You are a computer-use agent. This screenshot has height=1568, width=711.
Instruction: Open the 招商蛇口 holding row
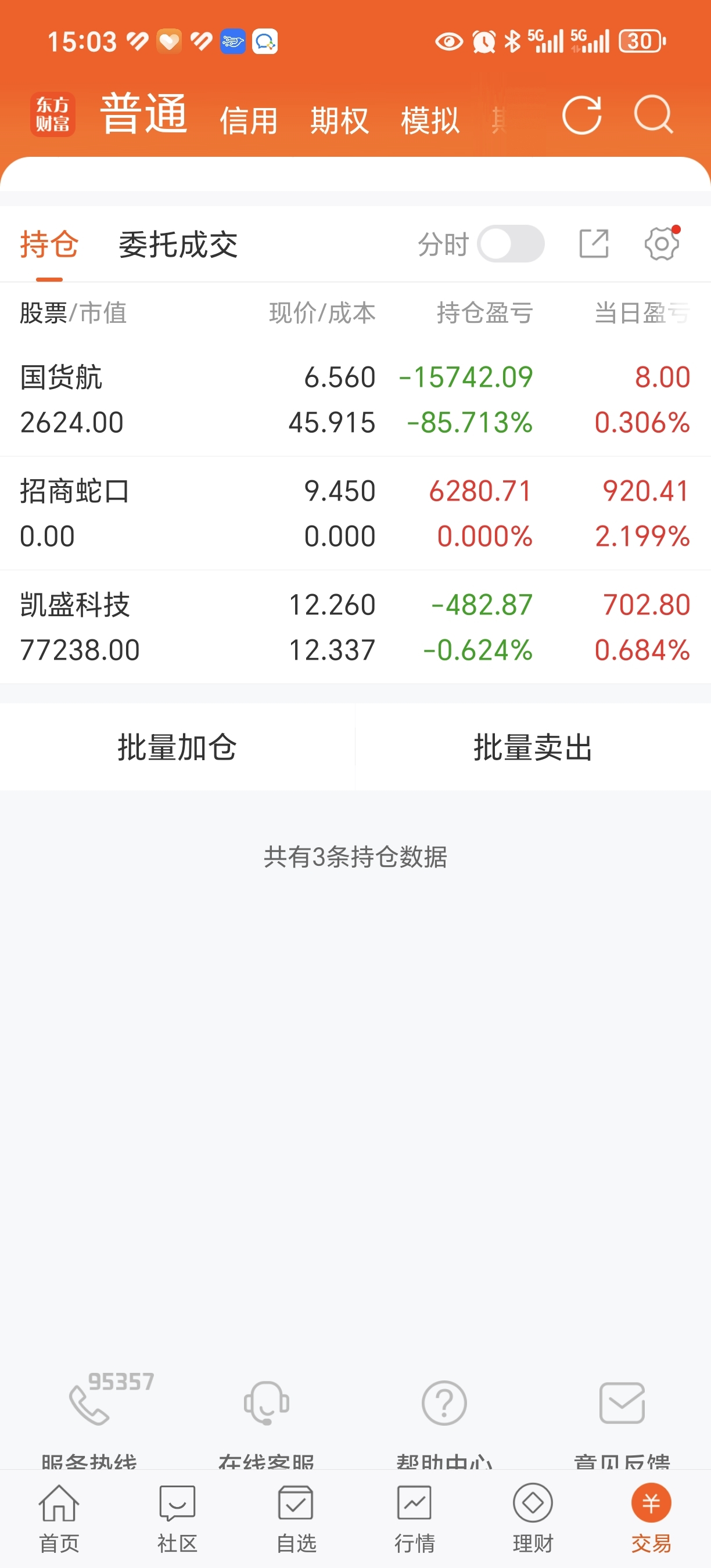pos(355,513)
